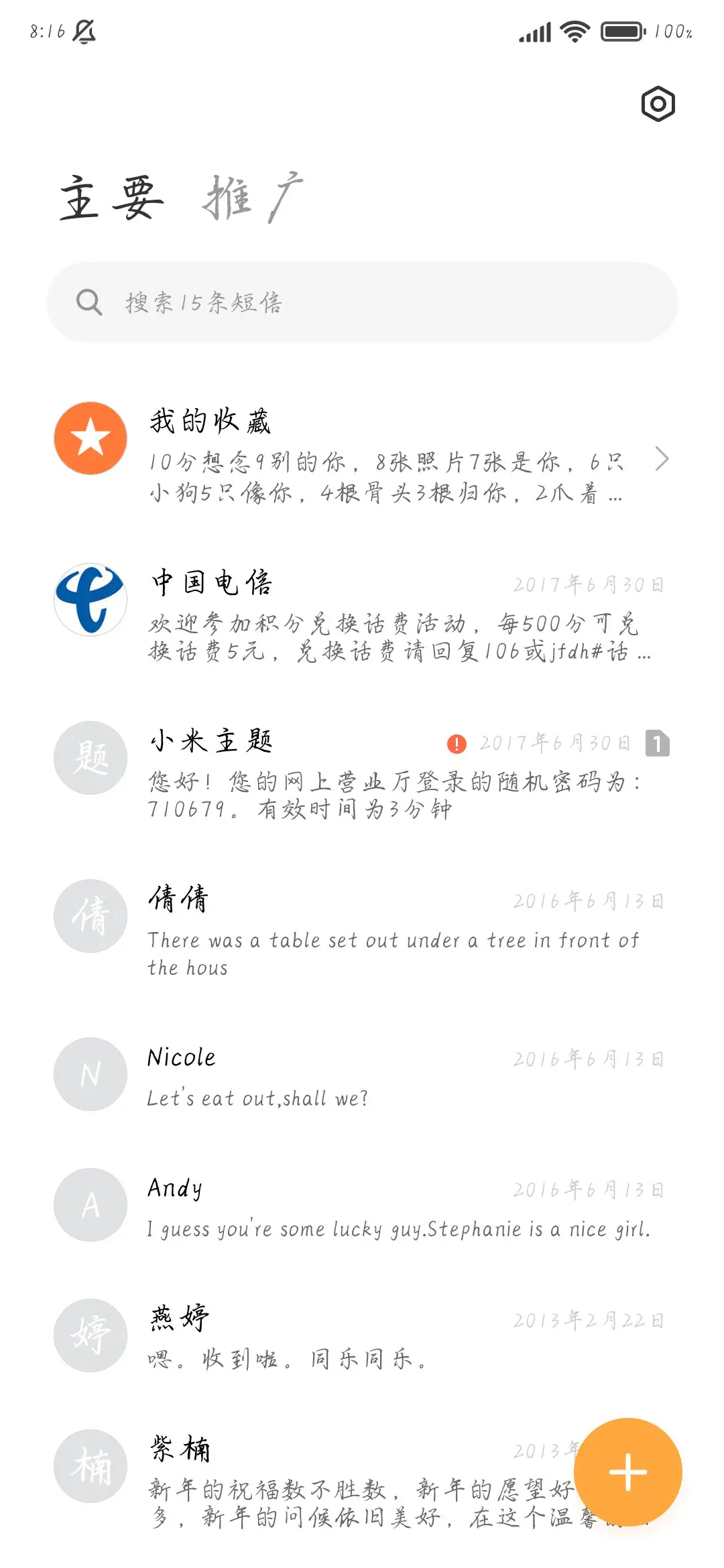Select Andy's circular avatar

tap(90, 1203)
